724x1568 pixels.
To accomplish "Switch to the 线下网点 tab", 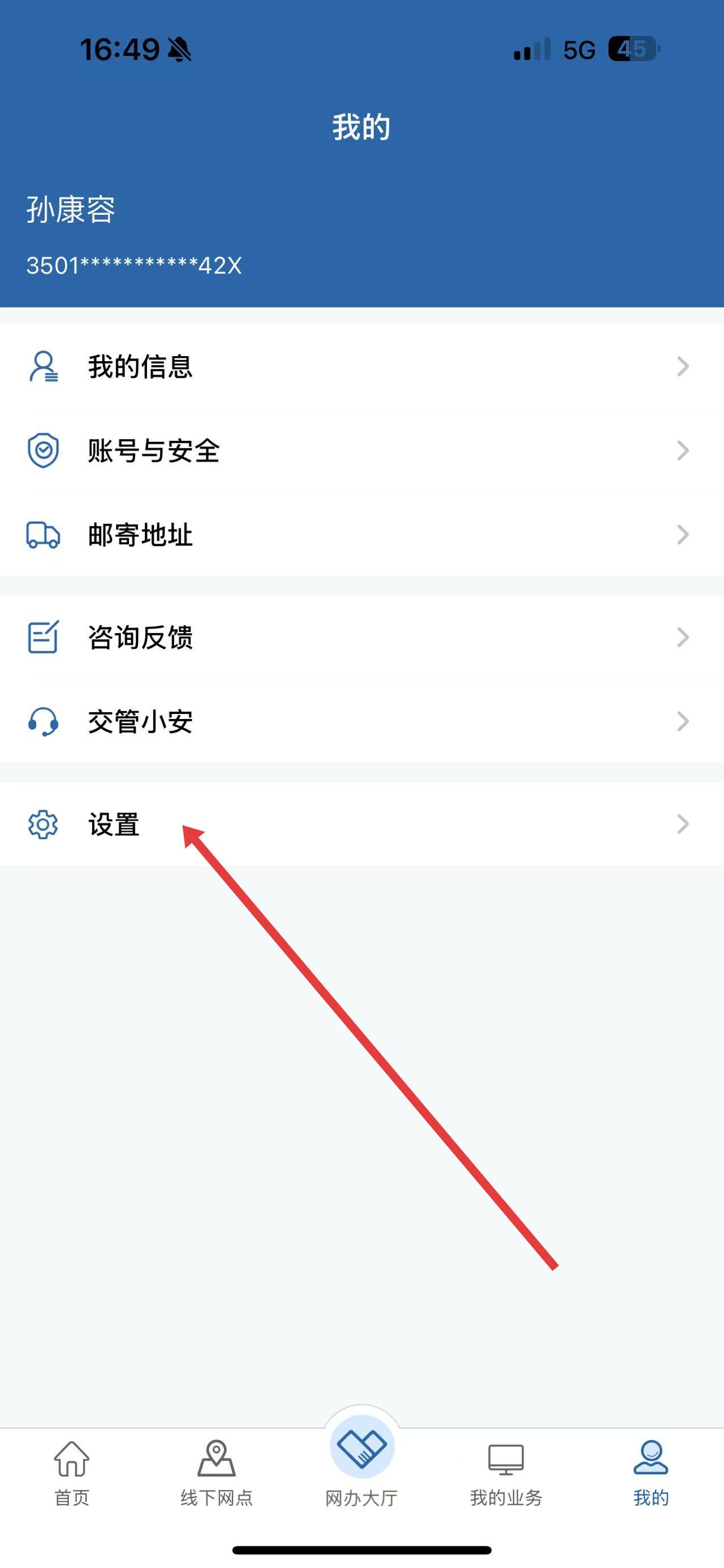I will pyautogui.click(x=216, y=1472).
